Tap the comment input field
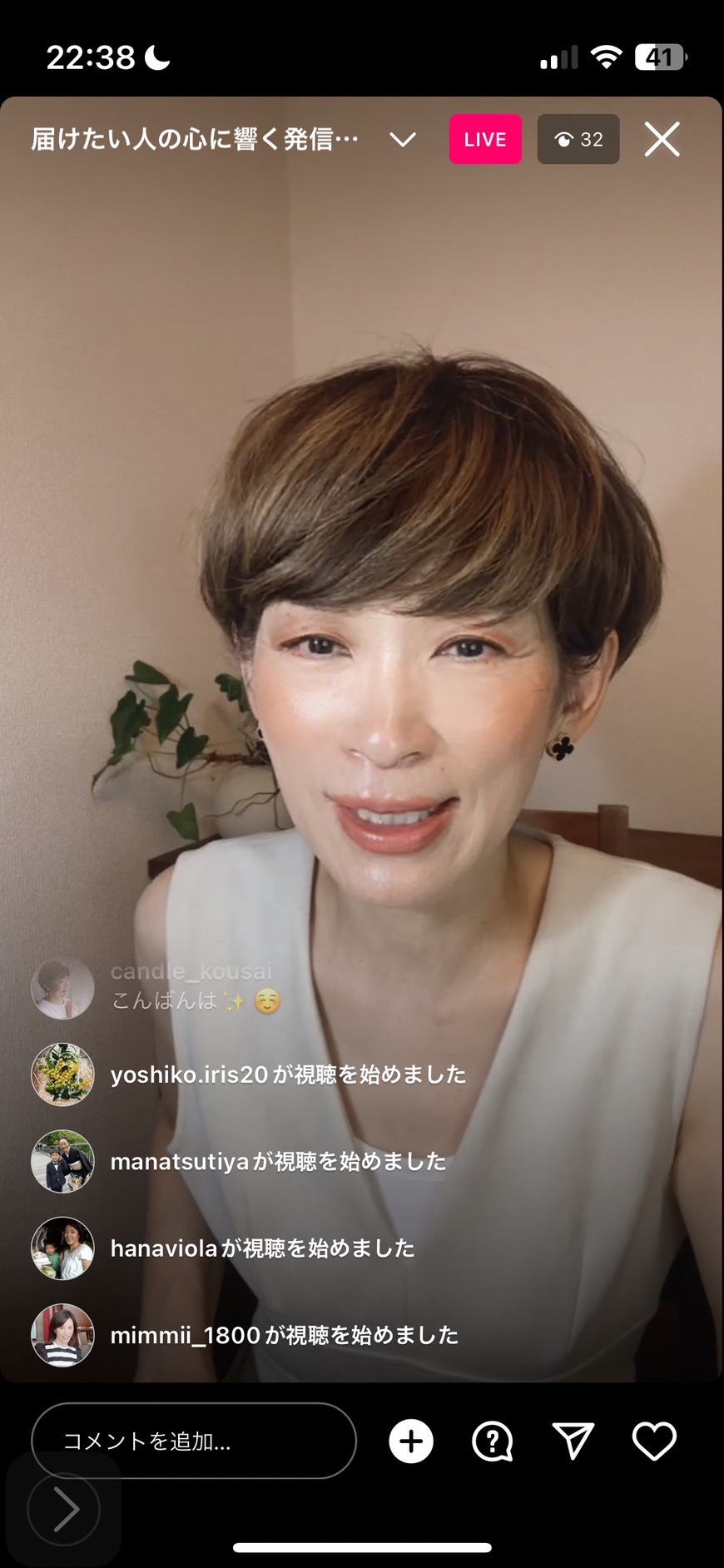Image resolution: width=724 pixels, height=1568 pixels. click(x=194, y=1441)
